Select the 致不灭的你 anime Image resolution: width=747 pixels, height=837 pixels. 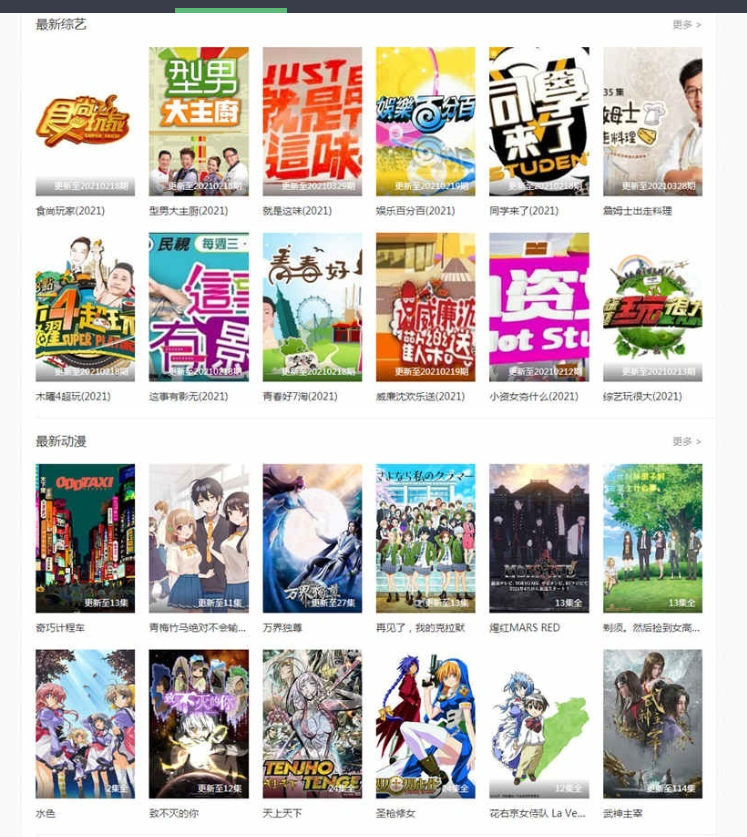pos(198,724)
